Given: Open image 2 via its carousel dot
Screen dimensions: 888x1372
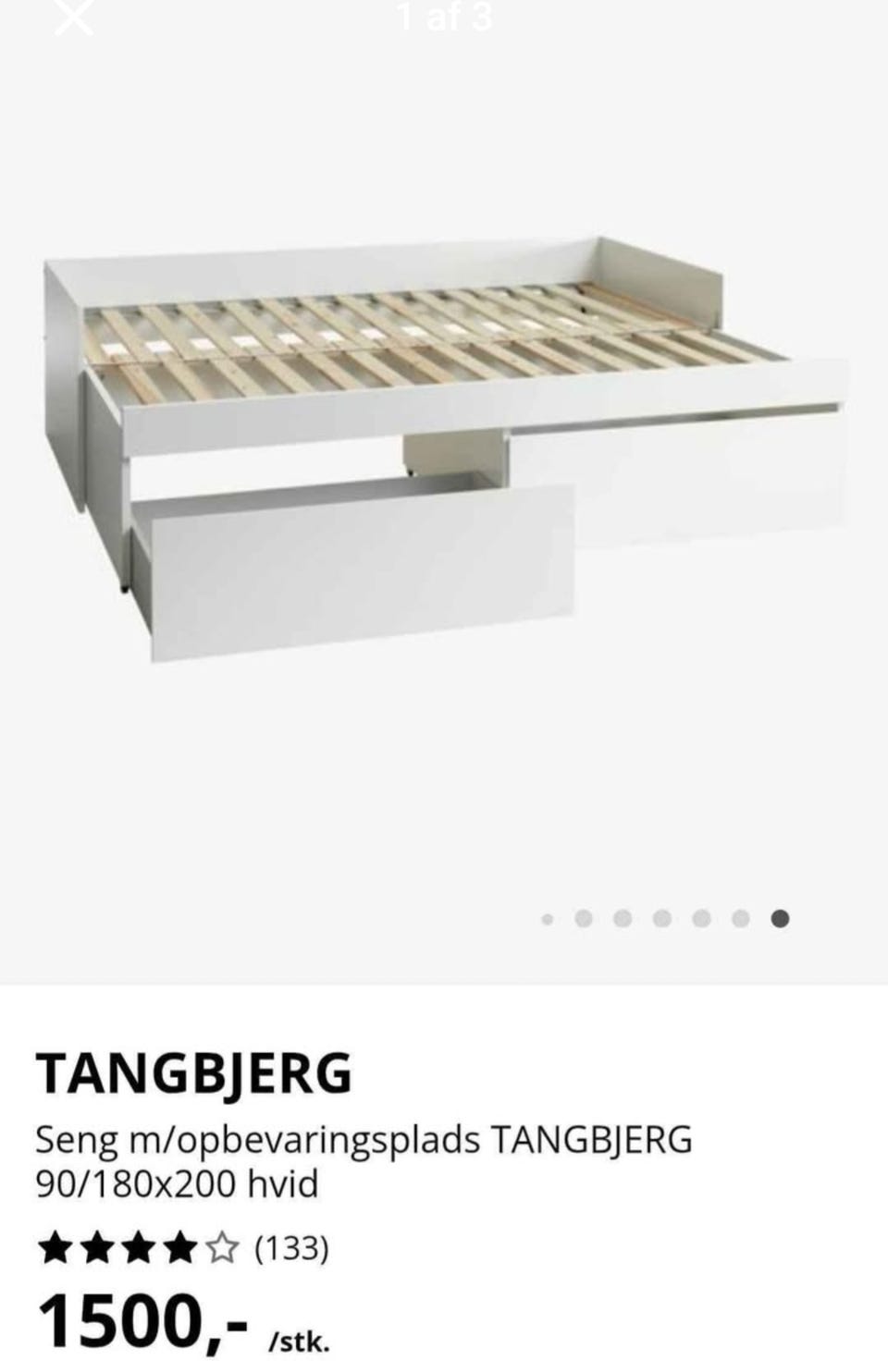Looking at the screenshot, I should (x=586, y=919).
